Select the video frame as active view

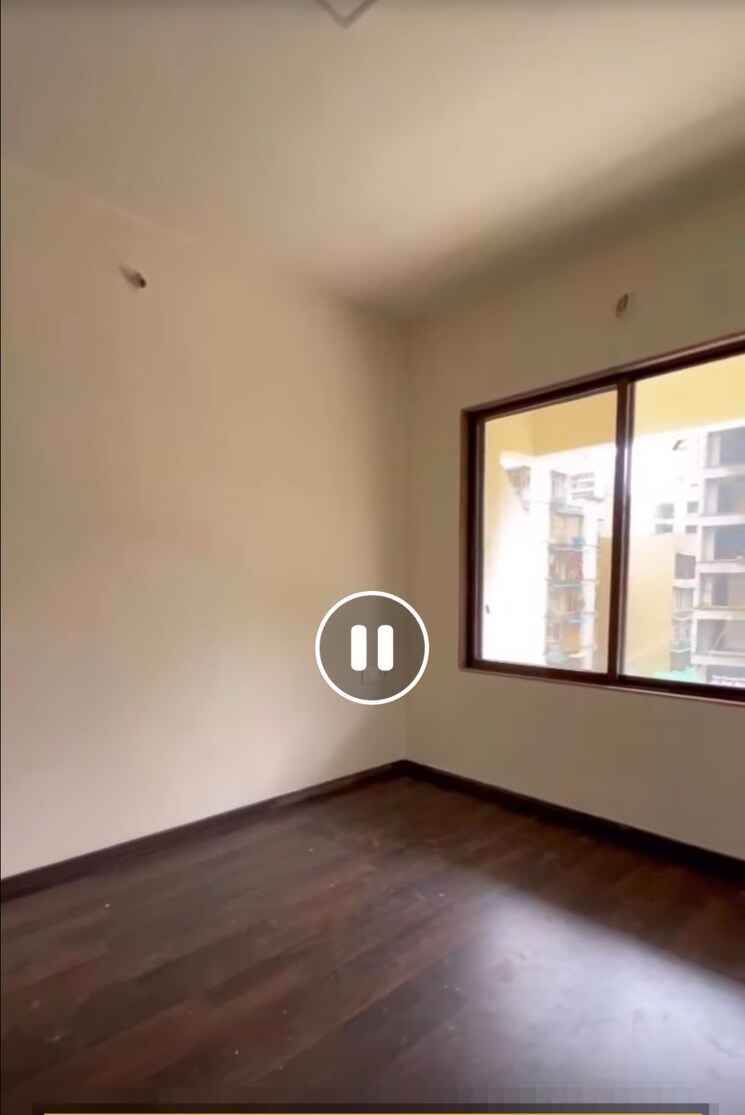click(x=370, y=550)
